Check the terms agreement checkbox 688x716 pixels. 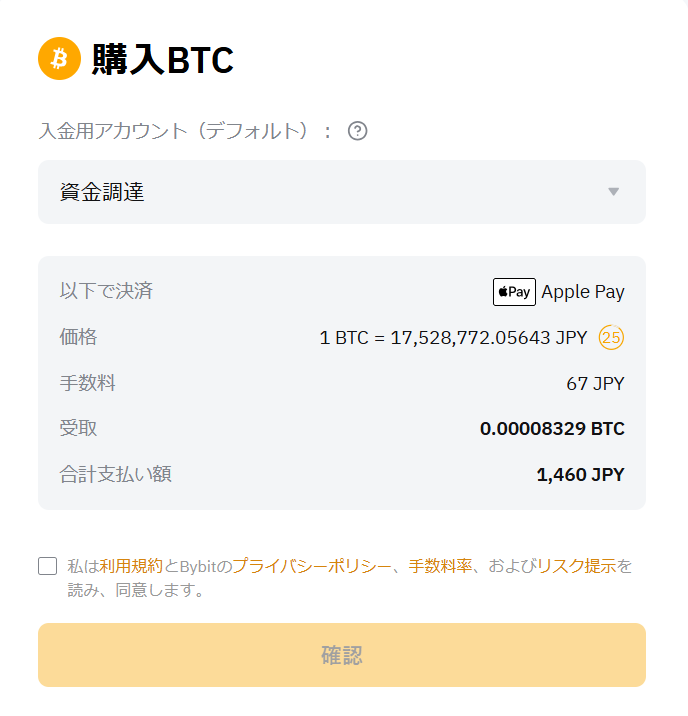click(x=48, y=566)
